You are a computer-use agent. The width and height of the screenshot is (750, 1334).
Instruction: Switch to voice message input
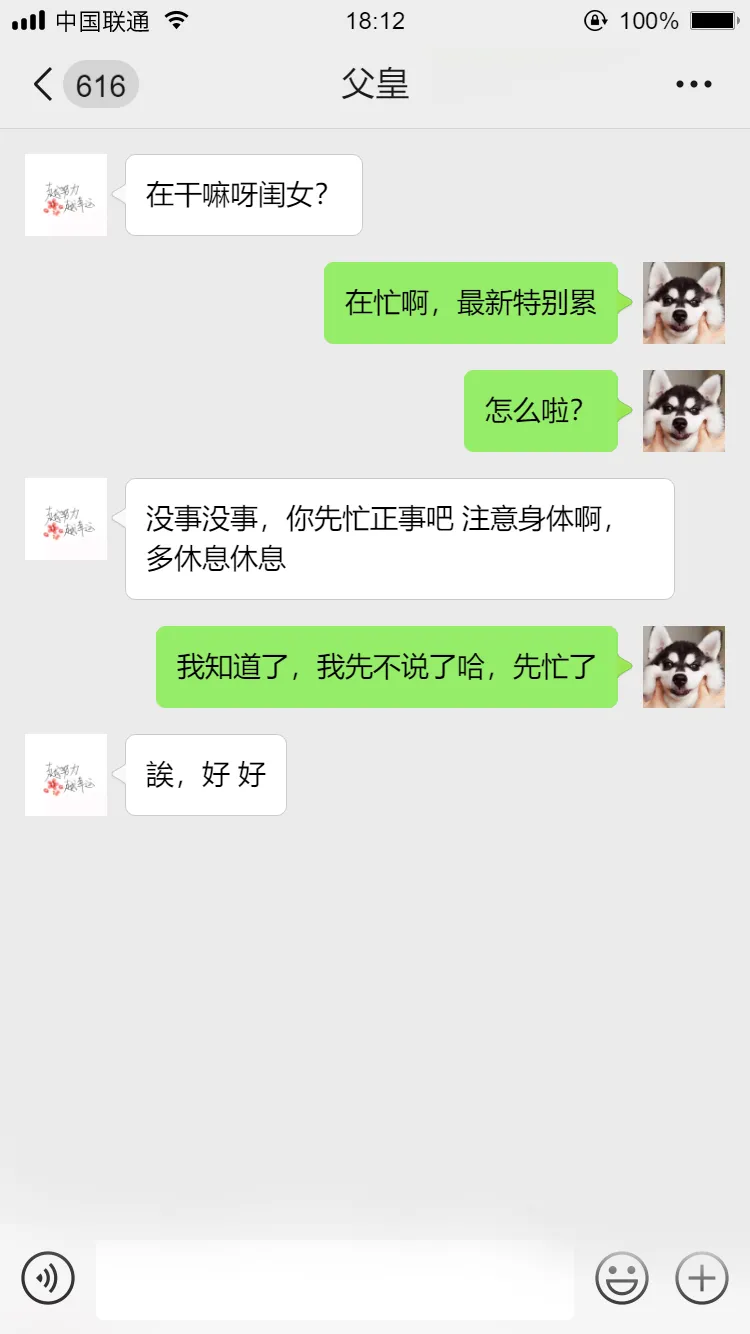(48, 1277)
